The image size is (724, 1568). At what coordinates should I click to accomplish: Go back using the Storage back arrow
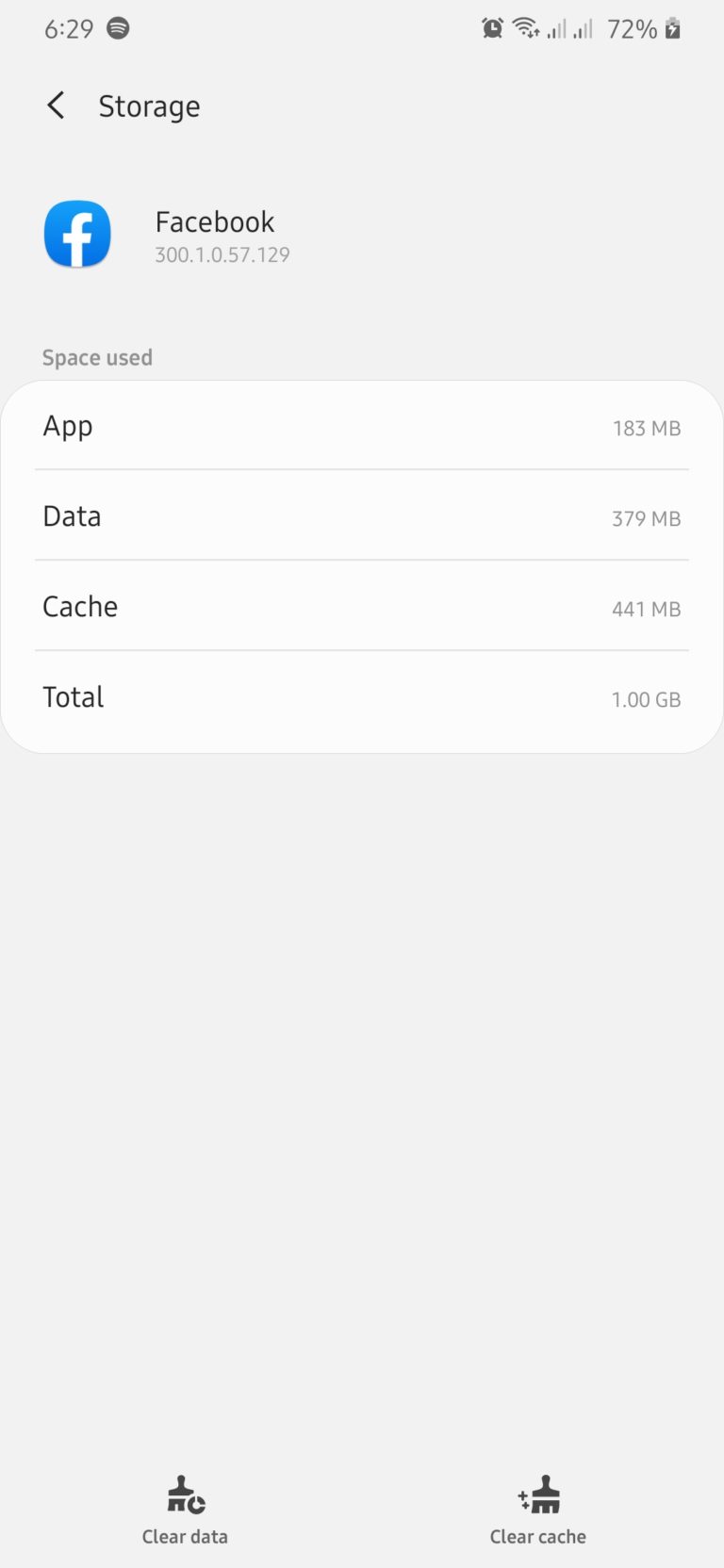click(x=55, y=106)
